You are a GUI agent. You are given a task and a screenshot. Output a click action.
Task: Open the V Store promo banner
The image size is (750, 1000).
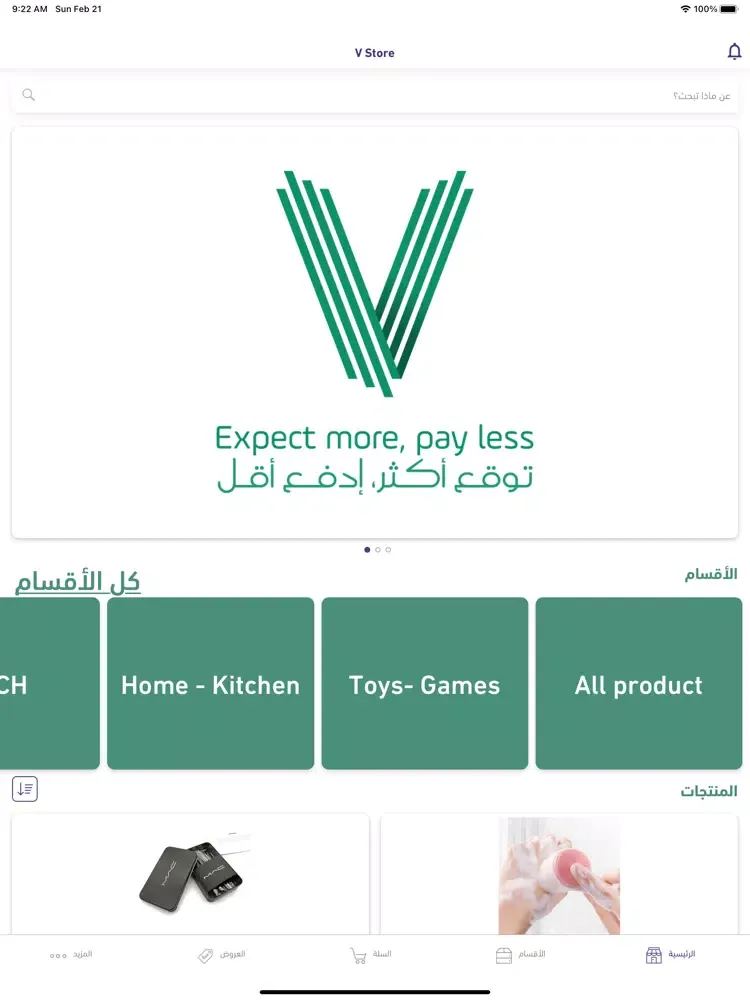[x=375, y=333]
